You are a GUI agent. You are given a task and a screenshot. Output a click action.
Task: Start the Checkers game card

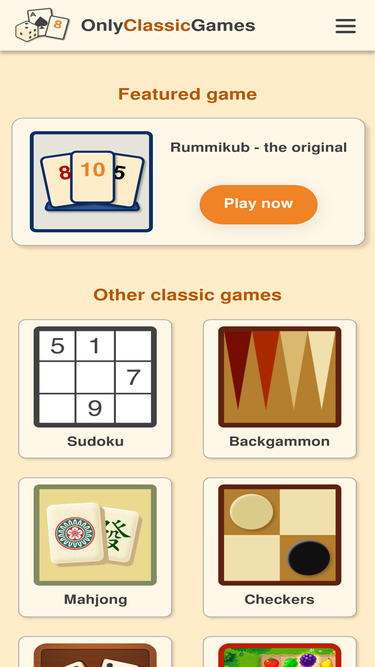280,547
